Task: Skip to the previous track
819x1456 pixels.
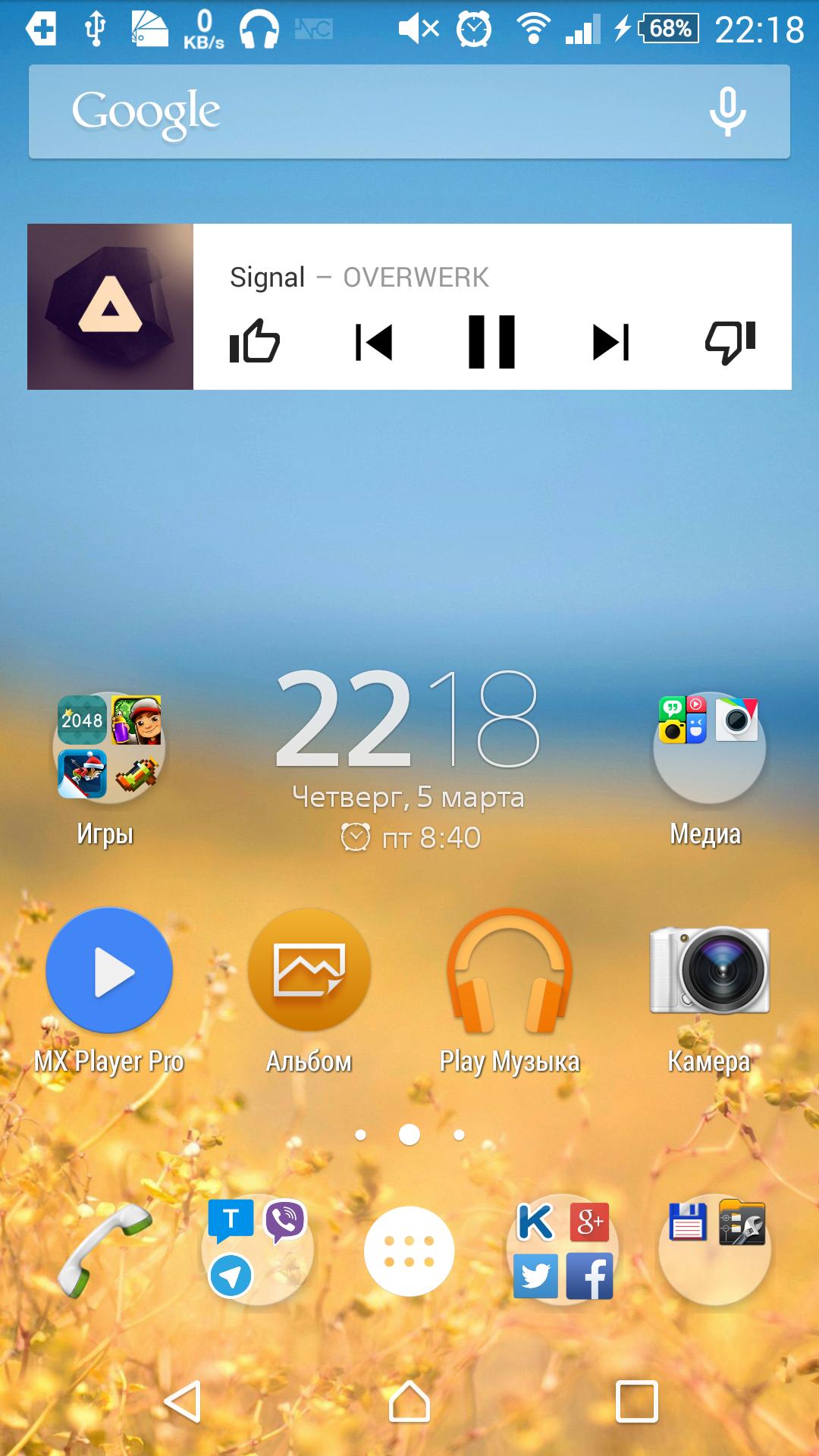Action: (x=374, y=341)
